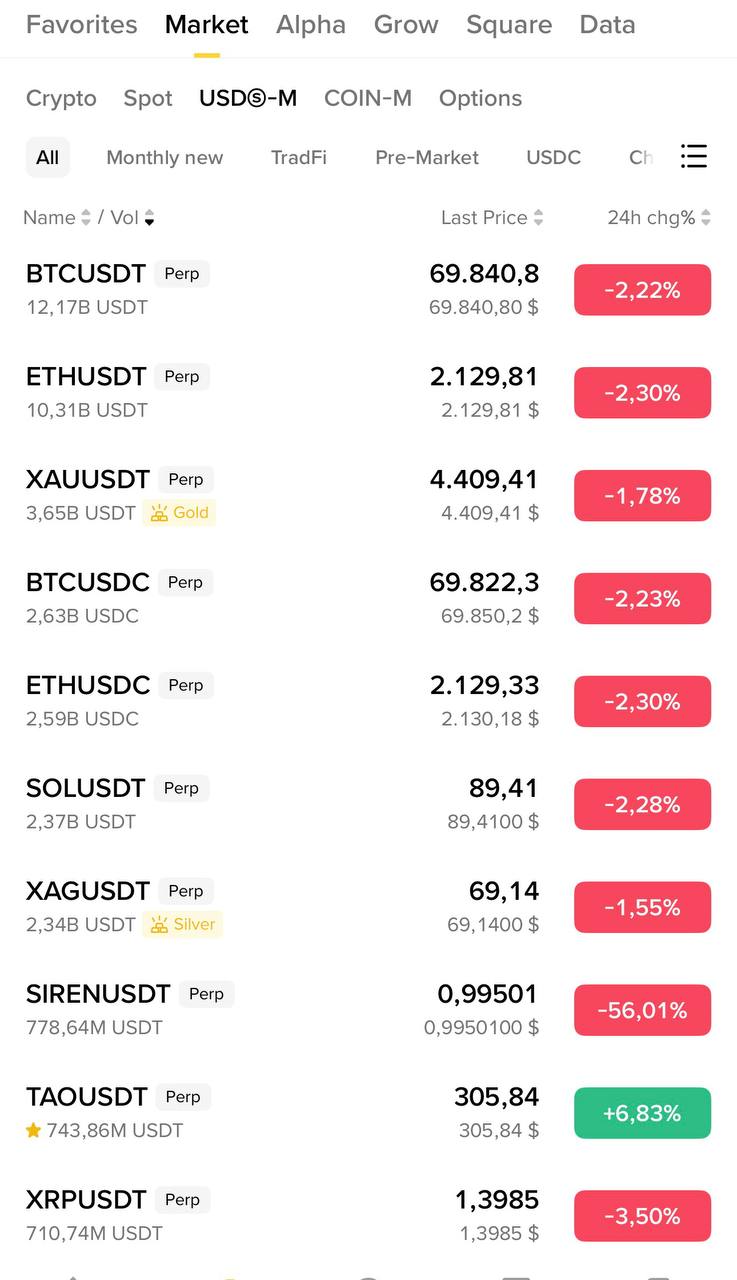
Task: Click the TradFi filter button
Action: pyautogui.click(x=298, y=157)
